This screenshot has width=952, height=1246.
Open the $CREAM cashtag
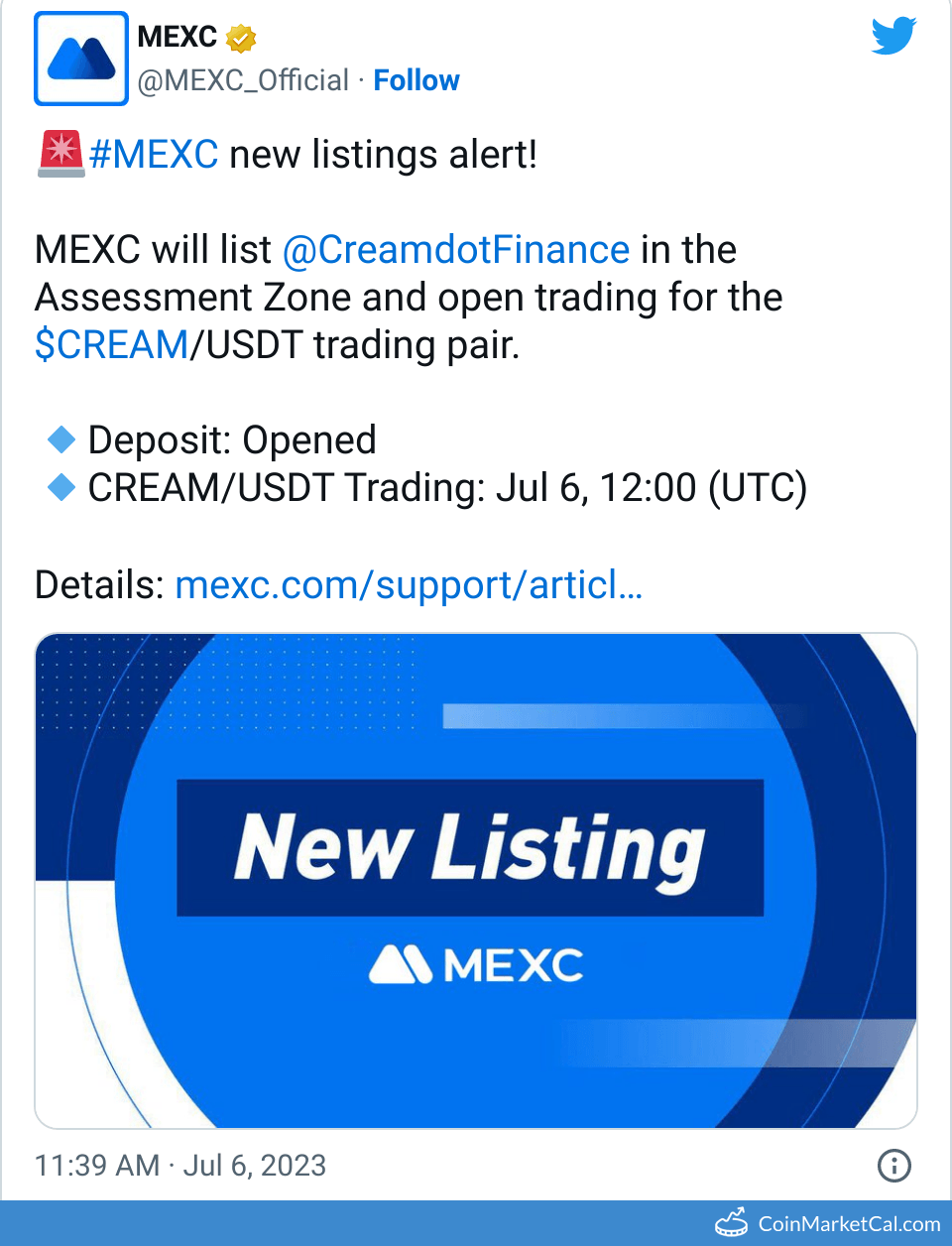coord(111,345)
